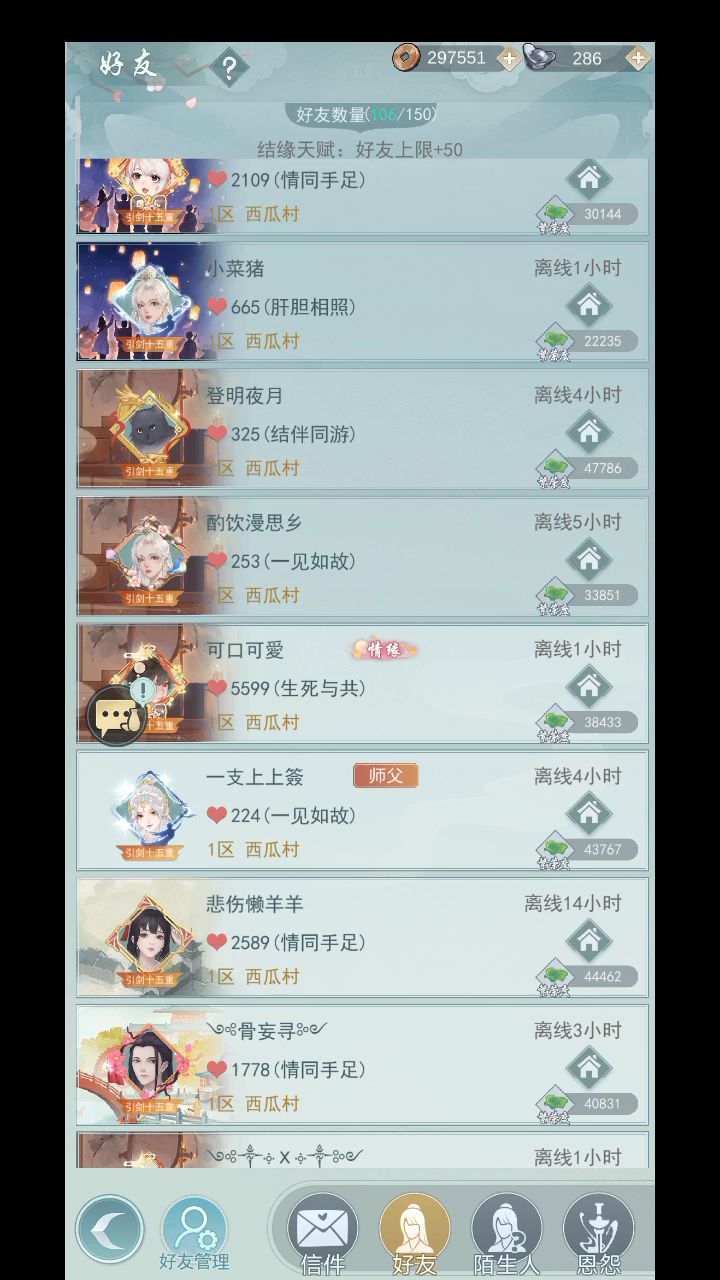Image resolution: width=720 pixels, height=1280 pixels.
Task: Add copper coins with the plus button
Action: [508, 58]
